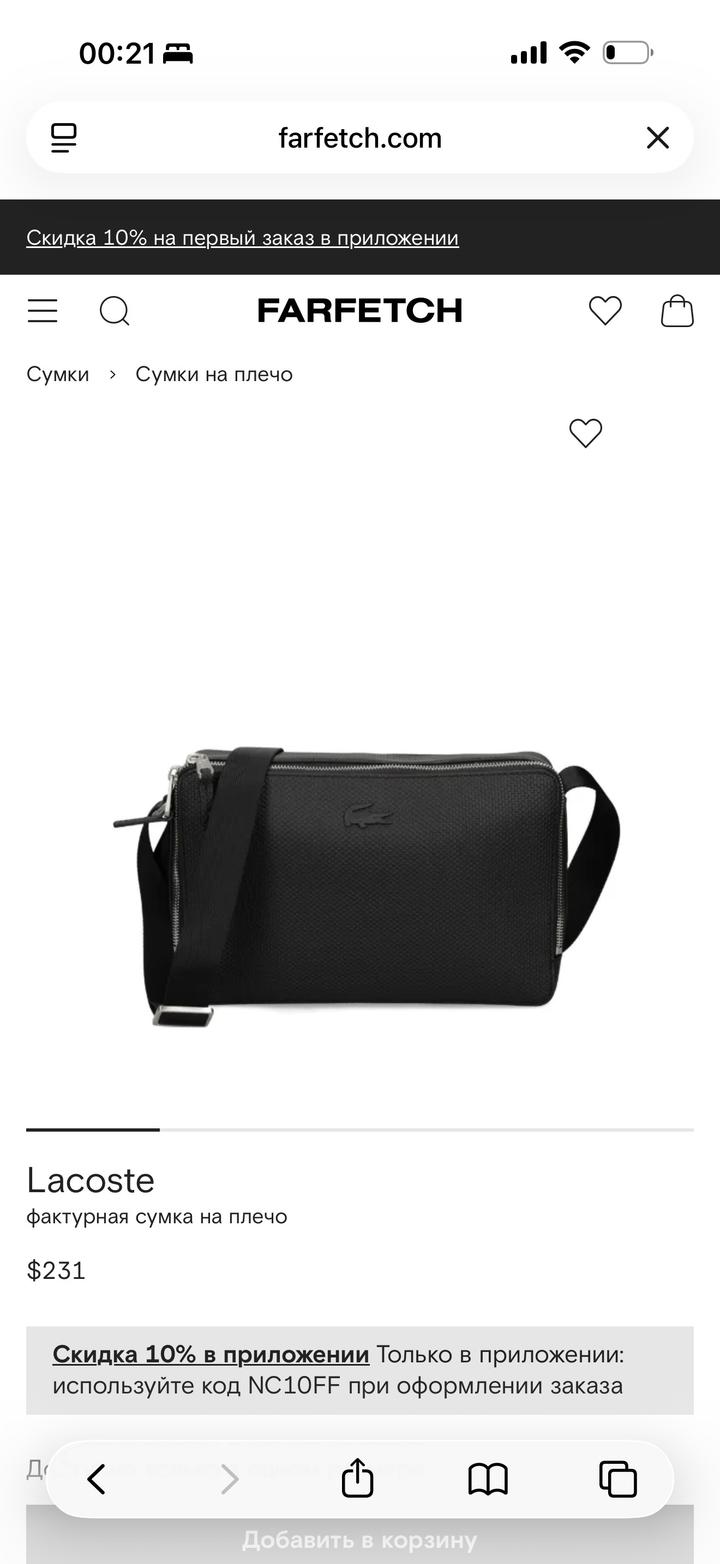Open the Скидка 10% в приложении link

point(211,1355)
